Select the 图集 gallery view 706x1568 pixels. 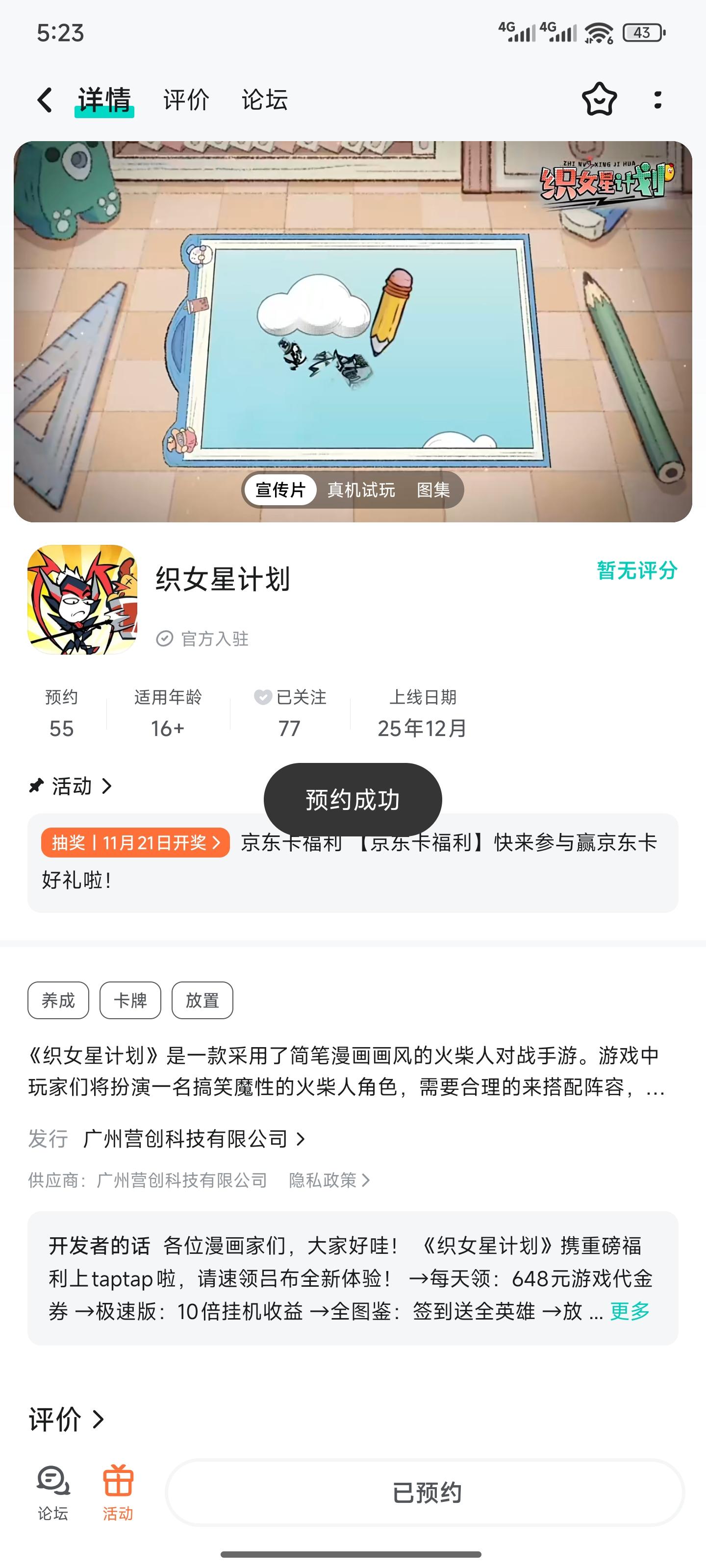(x=434, y=490)
